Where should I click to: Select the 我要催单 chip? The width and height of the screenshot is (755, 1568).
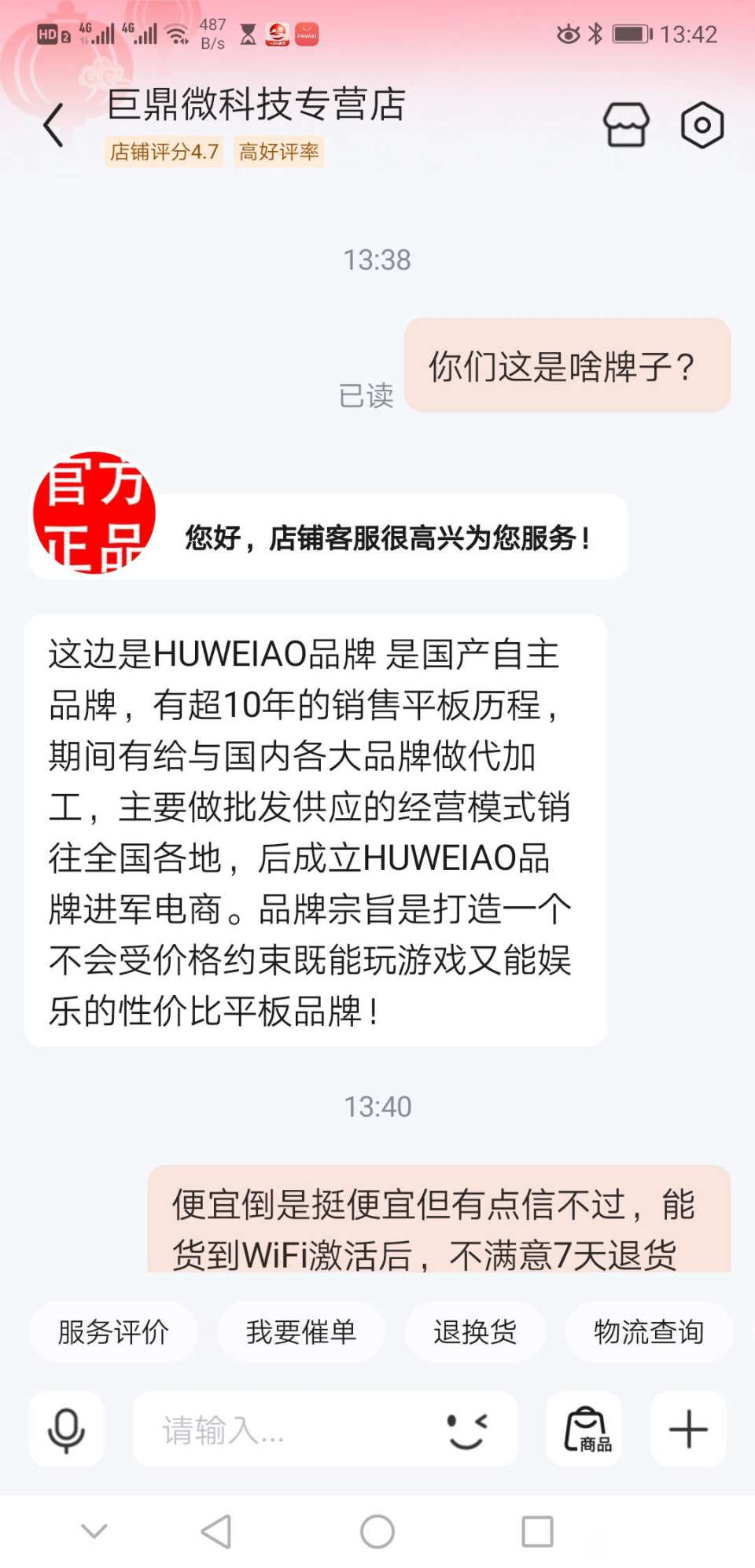click(301, 1332)
